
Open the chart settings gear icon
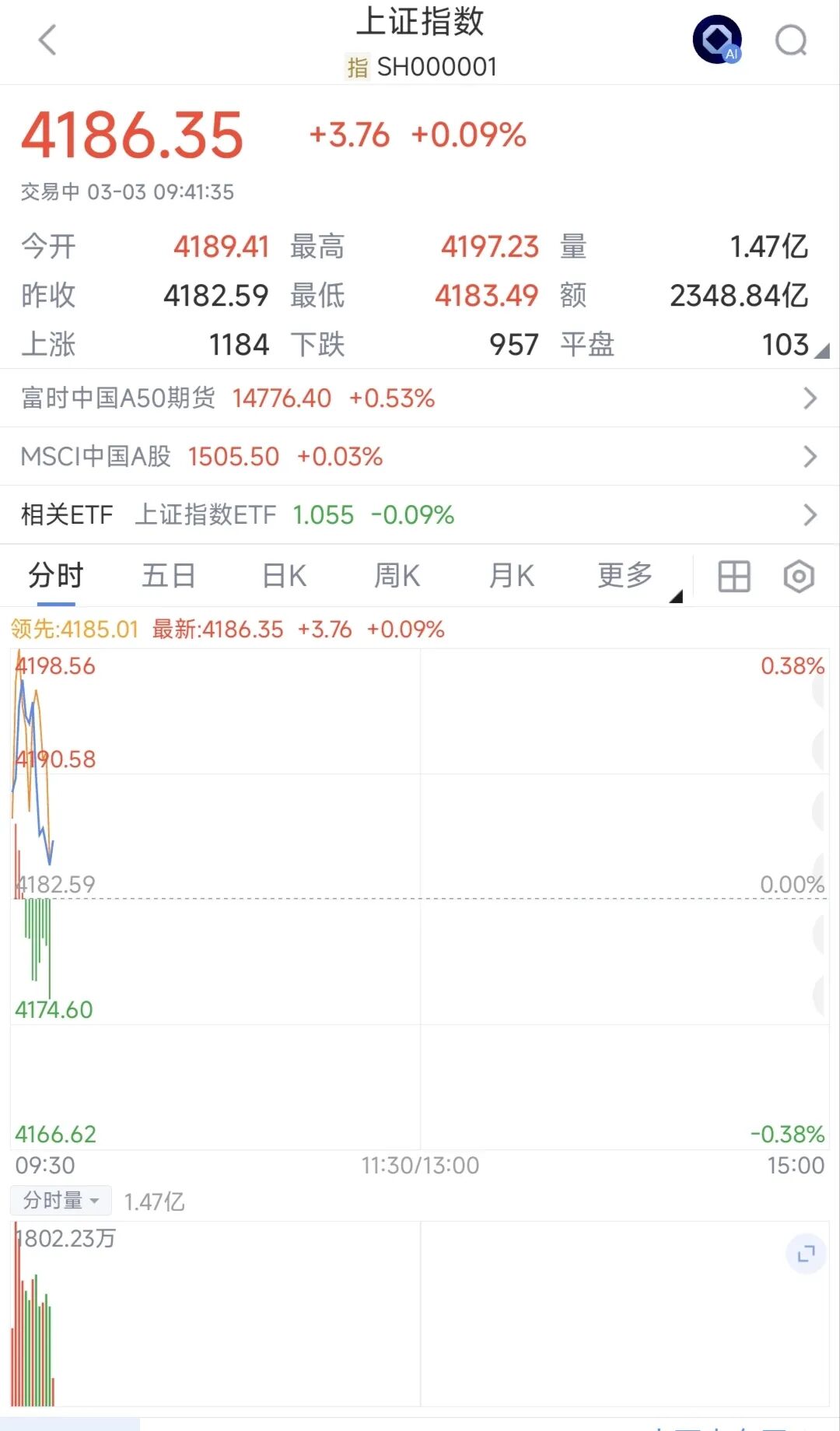click(x=800, y=576)
